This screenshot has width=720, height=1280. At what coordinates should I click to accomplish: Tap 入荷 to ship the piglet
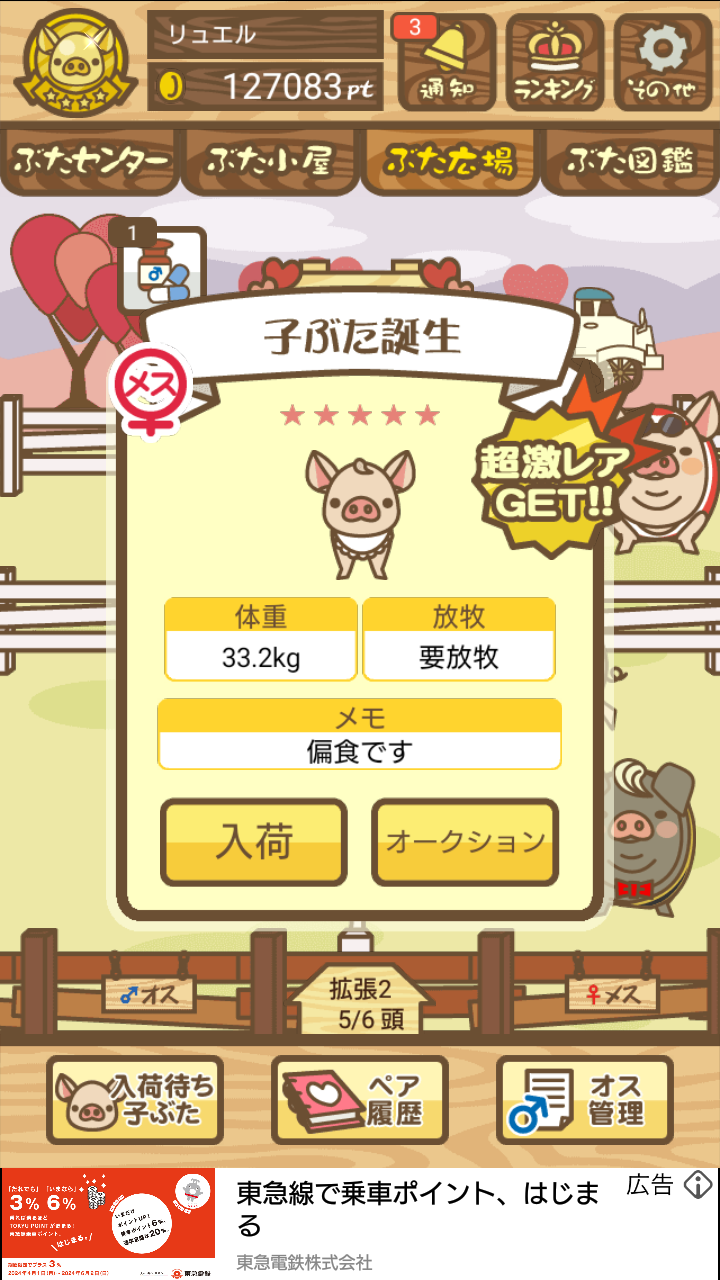point(254,843)
